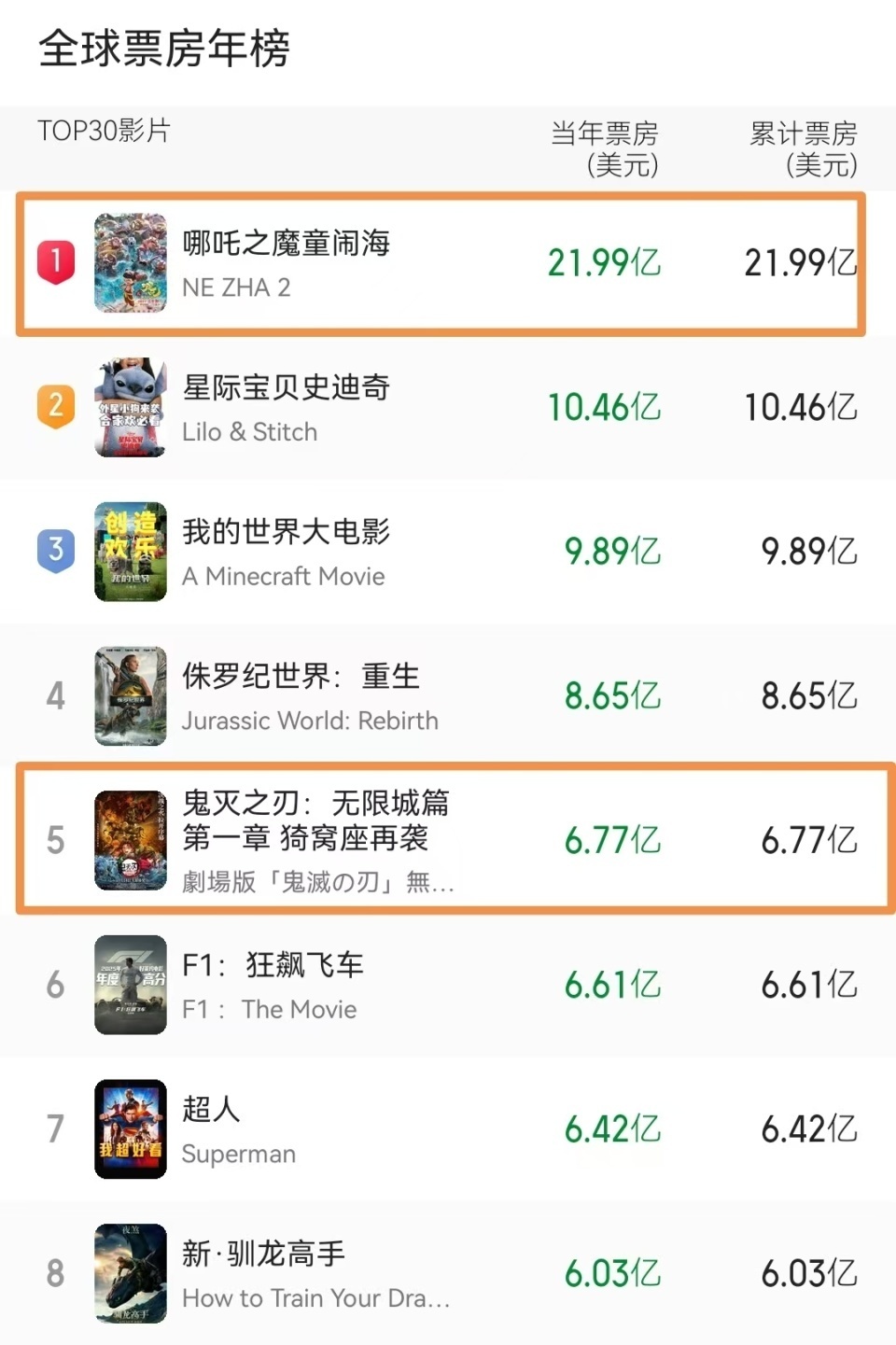This screenshot has height=1345, width=896.
Task: Open the 哪吒之魔童闹海 title link
Action: 285,244
